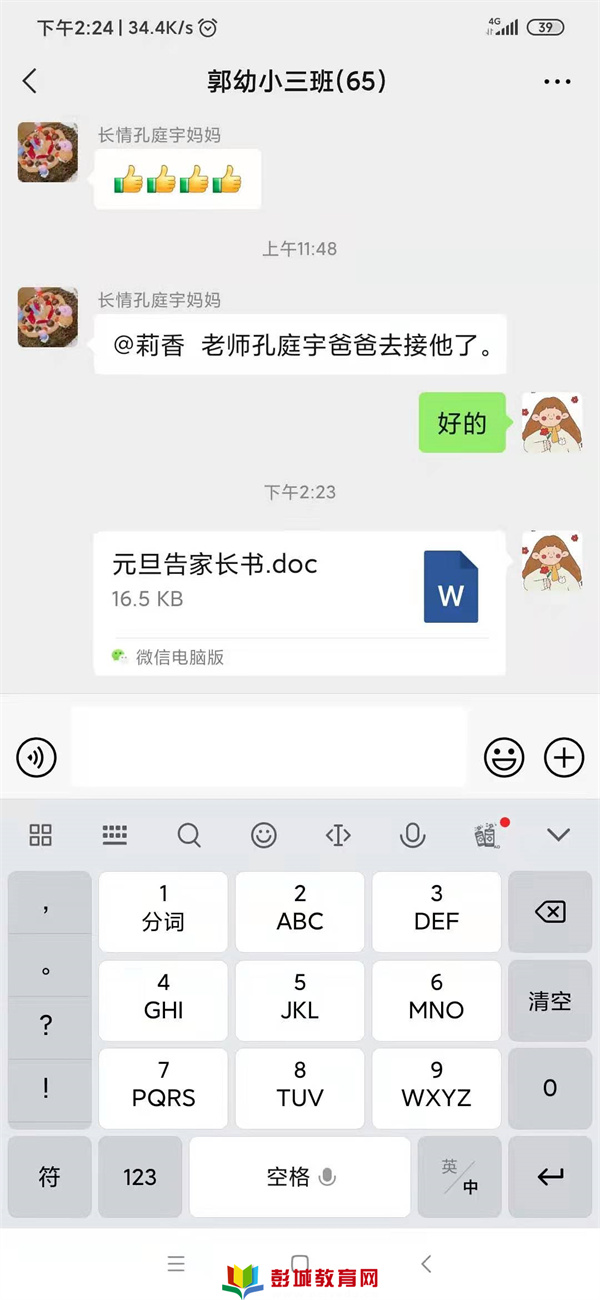Switch to the 123 numeric keyboard
Viewport: 600px width, 1300px height.
140,1177
